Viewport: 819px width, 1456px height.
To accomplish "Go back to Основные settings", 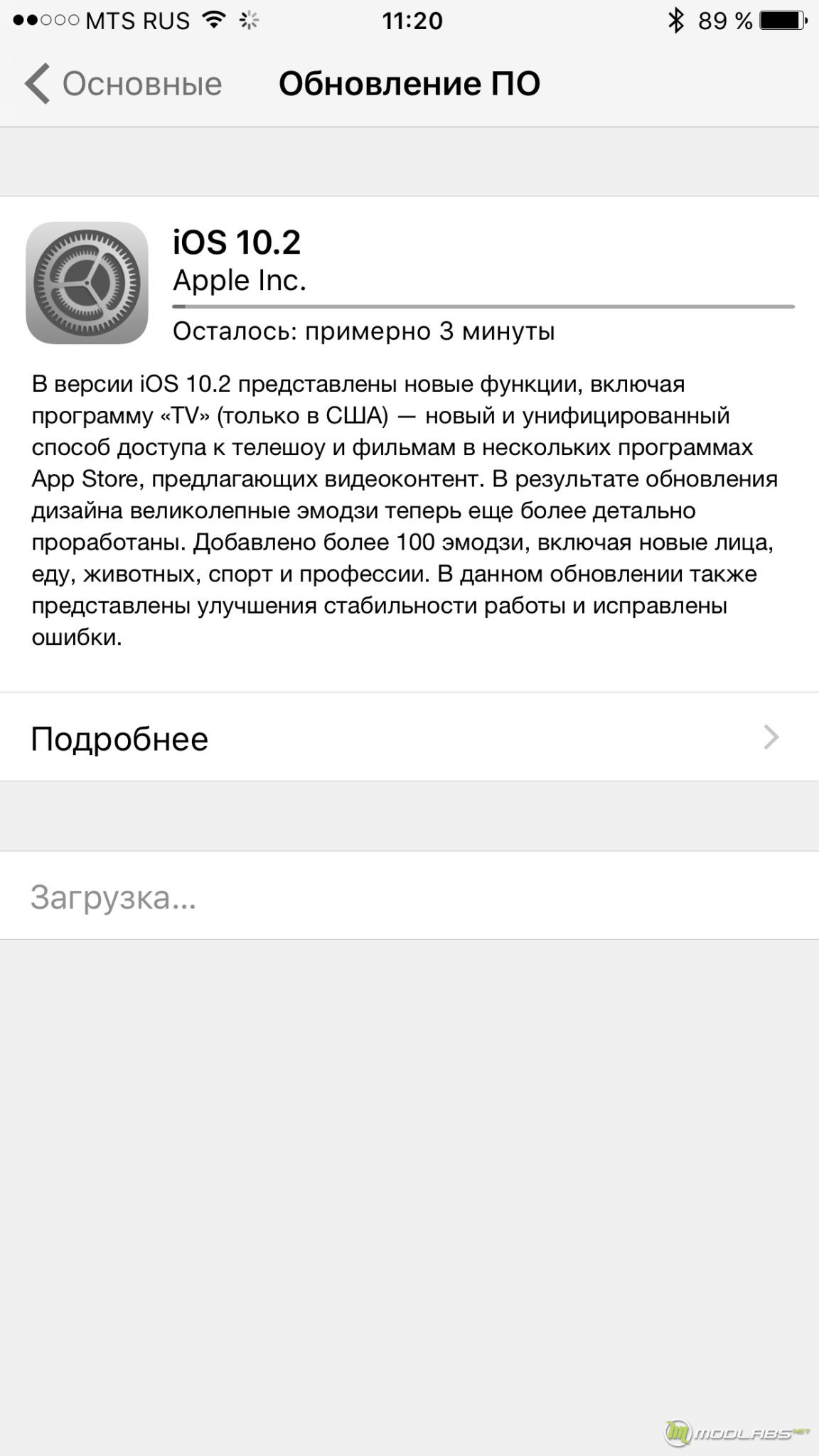I will click(124, 84).
